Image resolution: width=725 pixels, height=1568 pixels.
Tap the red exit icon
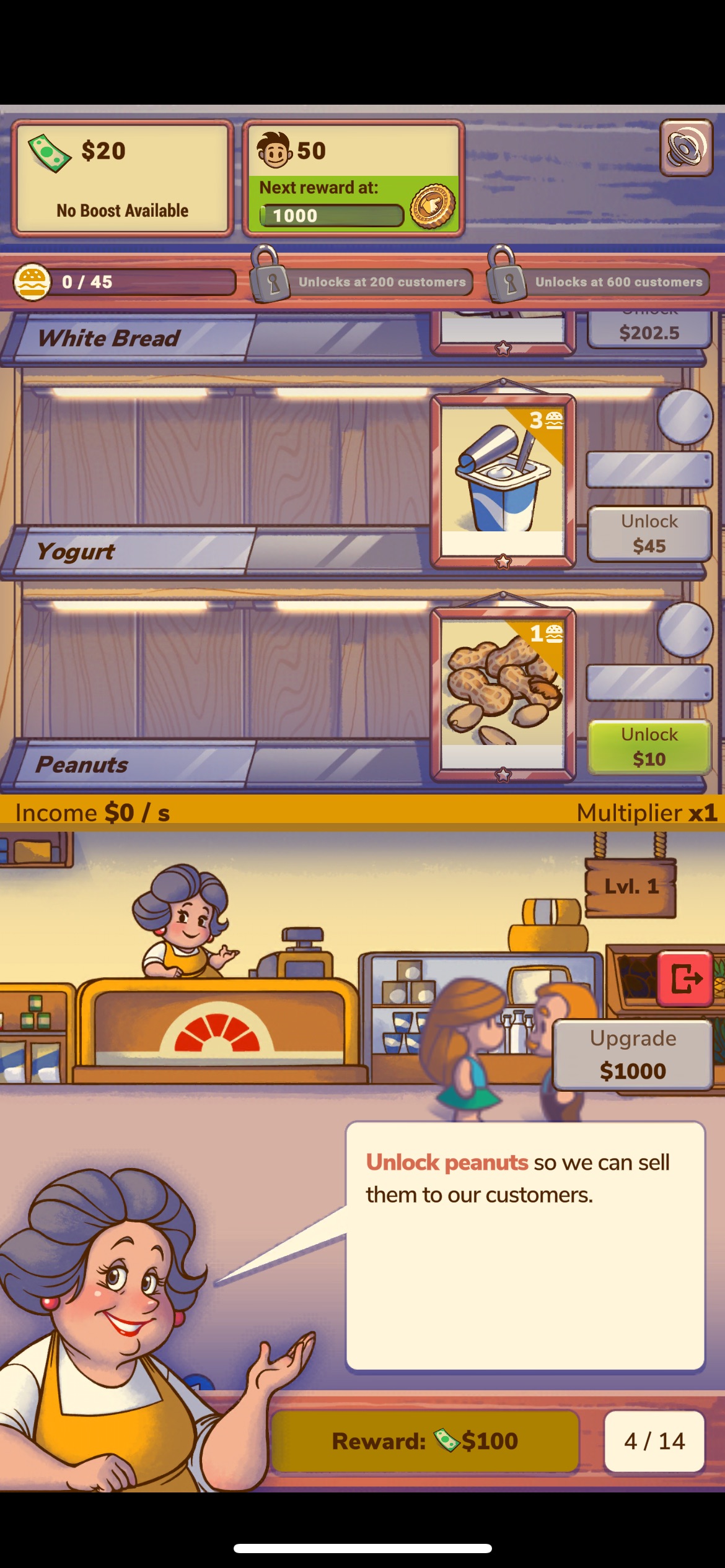[x=685, y=978]
